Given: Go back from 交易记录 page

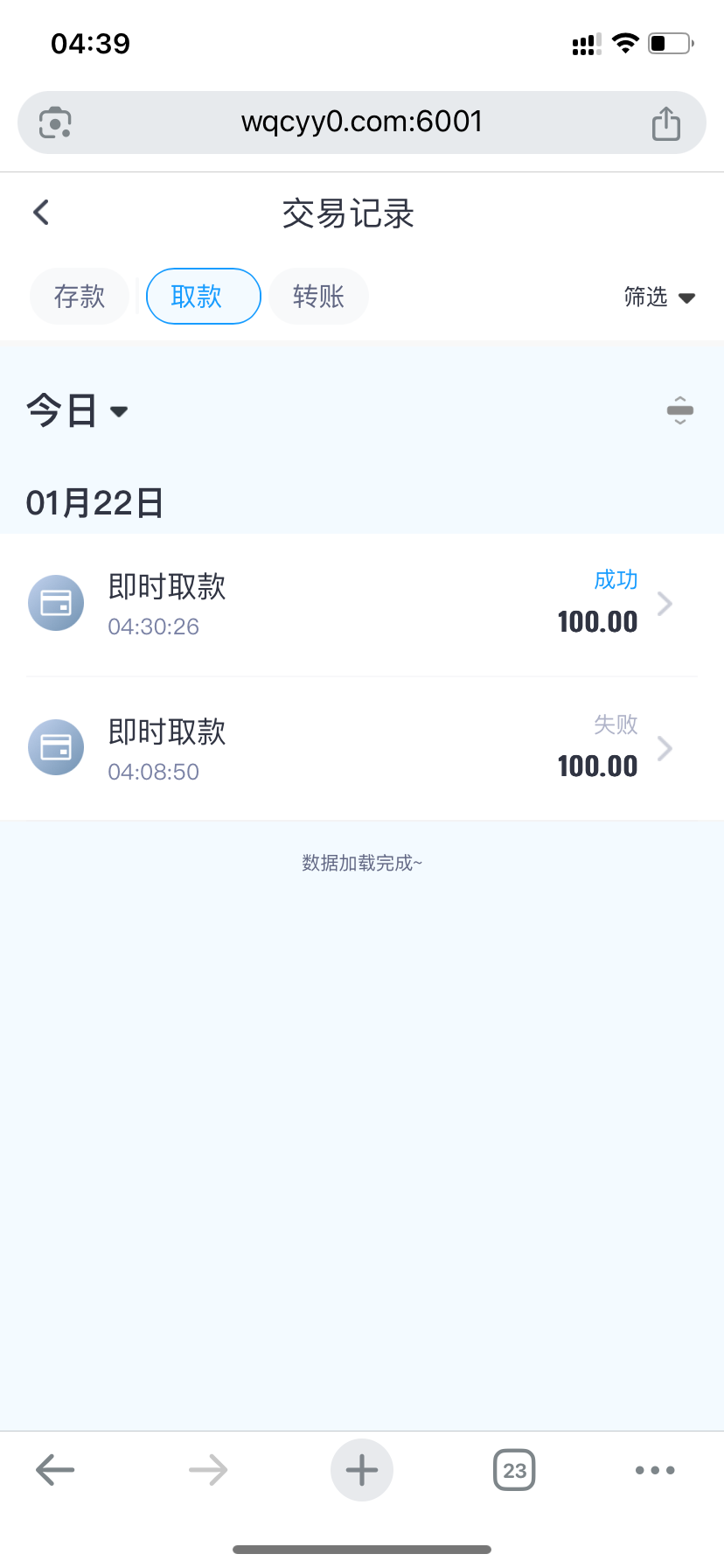Looking at the screenshot, I should coord(41,213).
